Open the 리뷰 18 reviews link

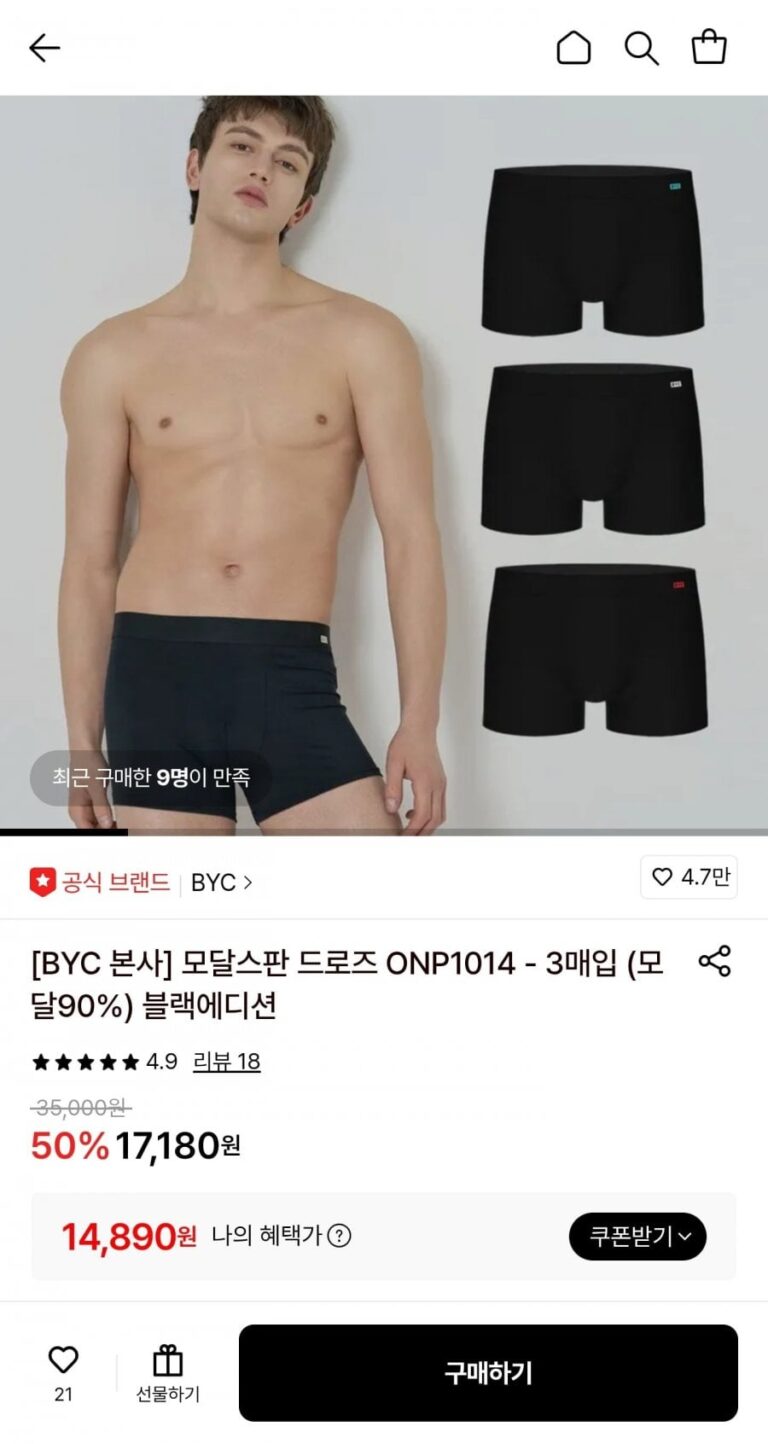click(x=226, y=1061)
